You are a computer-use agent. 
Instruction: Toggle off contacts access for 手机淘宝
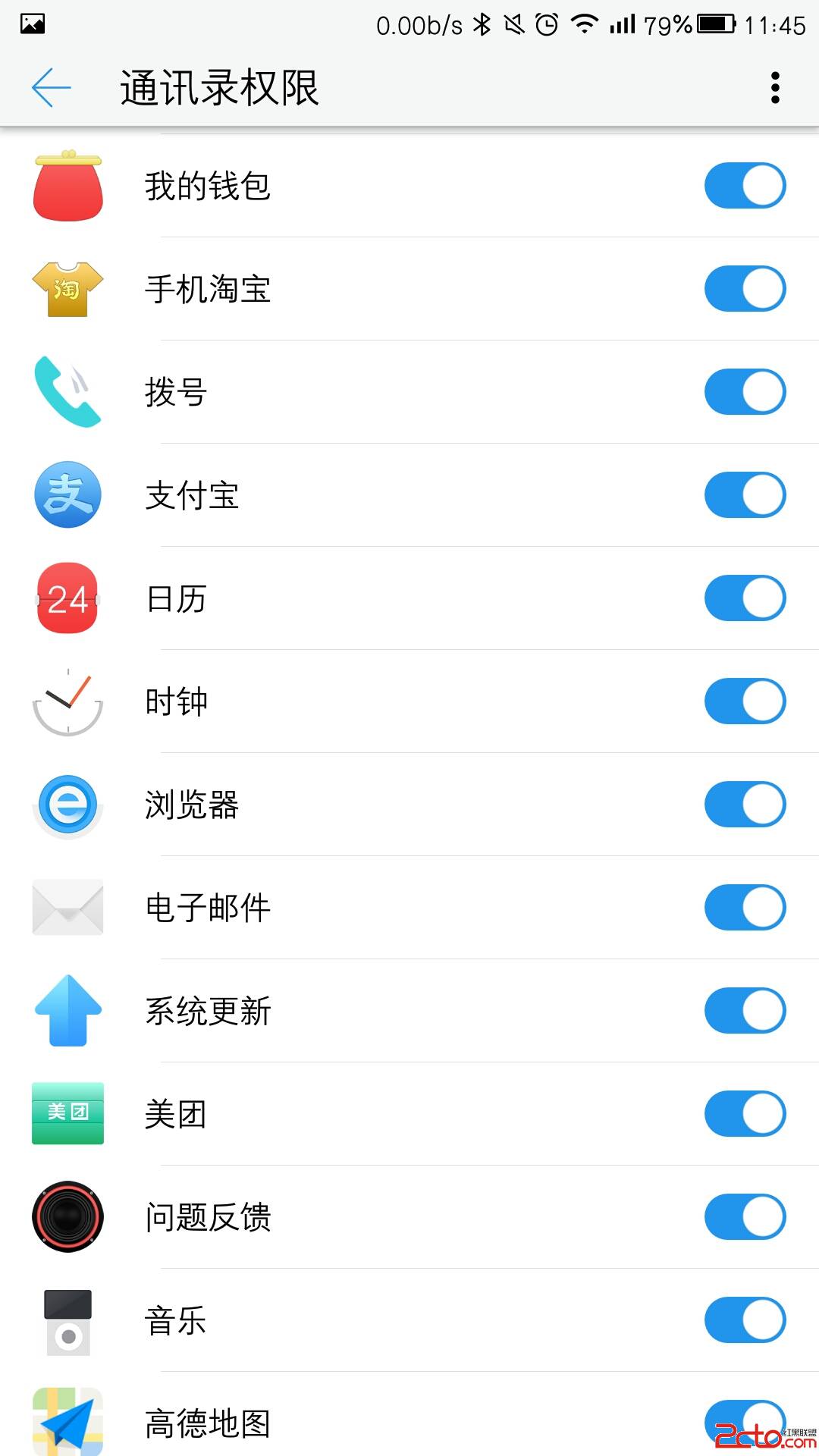(x=745, y=287)
